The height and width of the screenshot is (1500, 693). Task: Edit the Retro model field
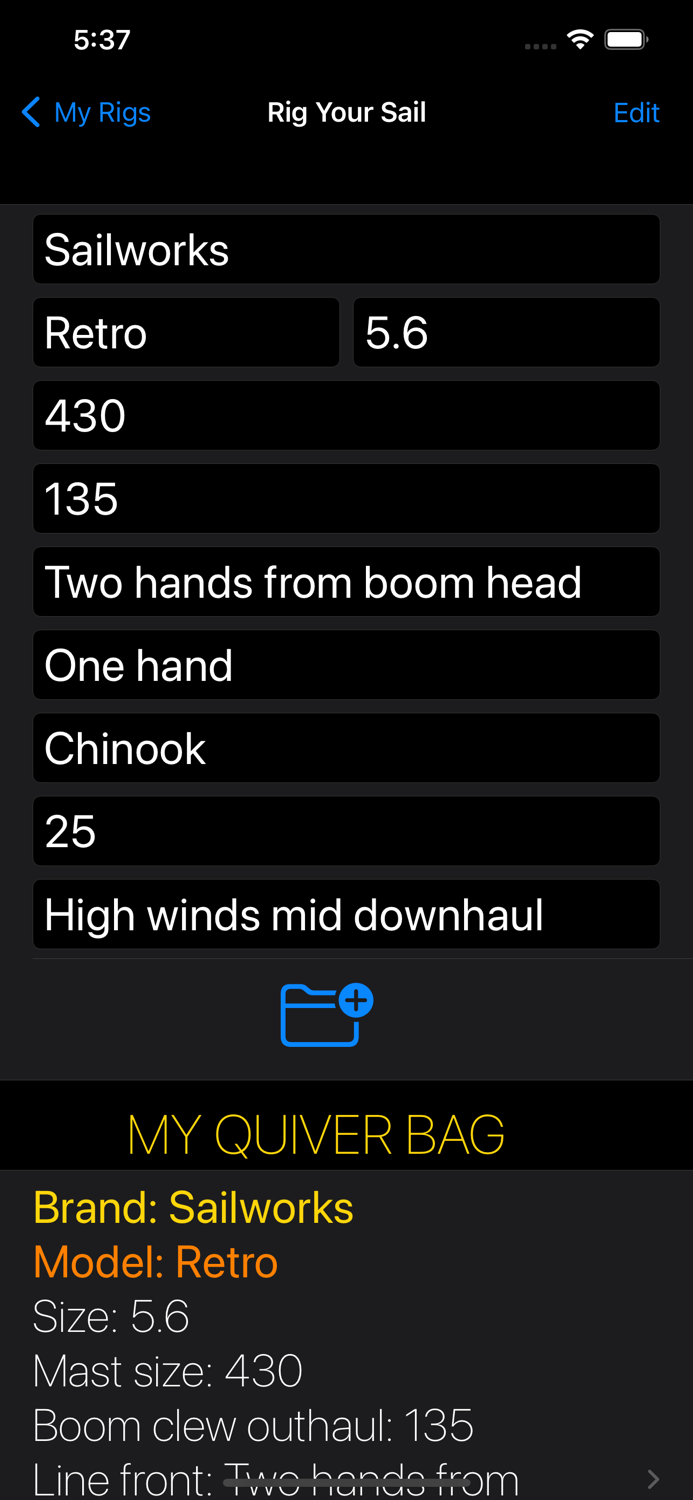tap(186, 332)
